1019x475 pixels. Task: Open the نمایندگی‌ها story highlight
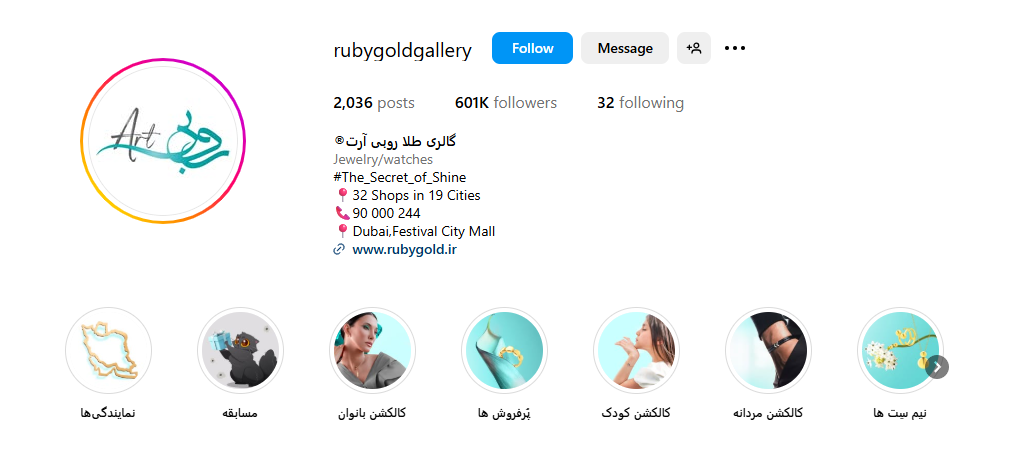[x=108, y=350]
